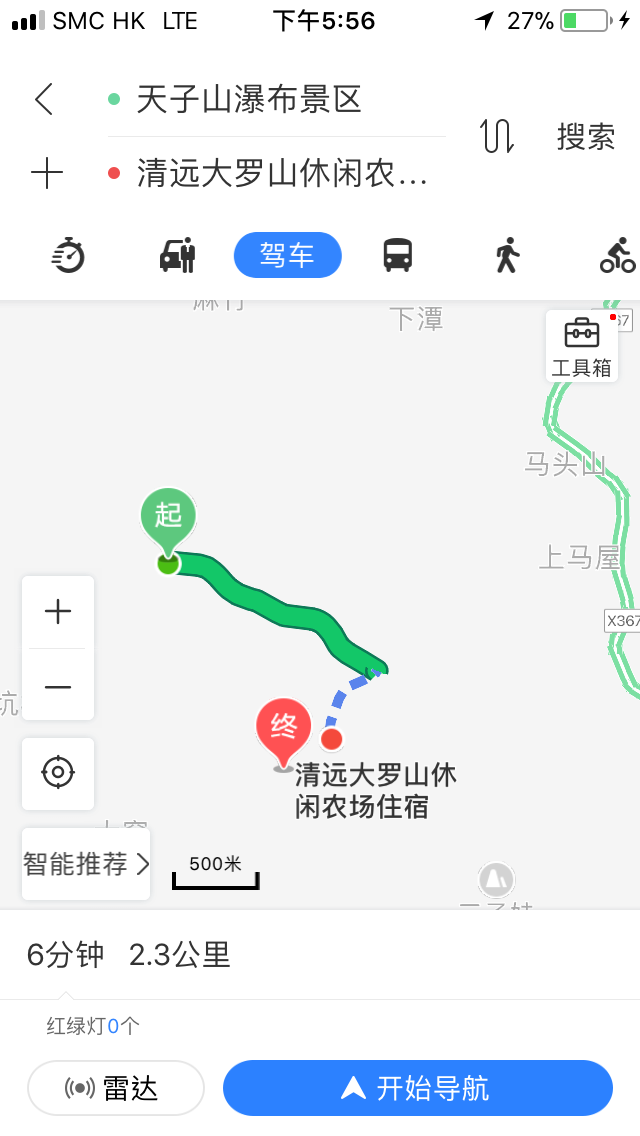This screenshot has height=1136, width=640.
Task: Open the 6分钟 2.3公里 route details
Action: (320, 955)
